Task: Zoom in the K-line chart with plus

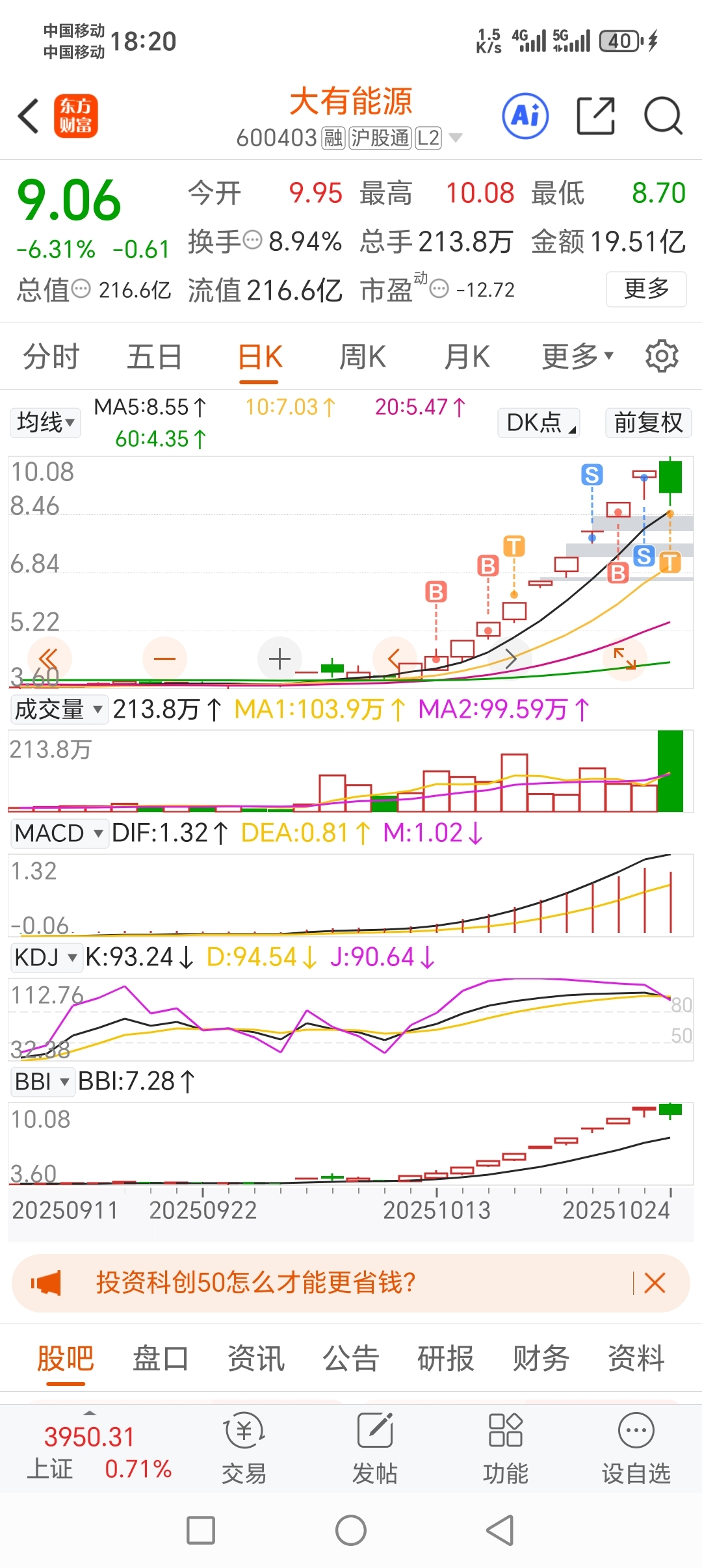Action: pos(279,659)
